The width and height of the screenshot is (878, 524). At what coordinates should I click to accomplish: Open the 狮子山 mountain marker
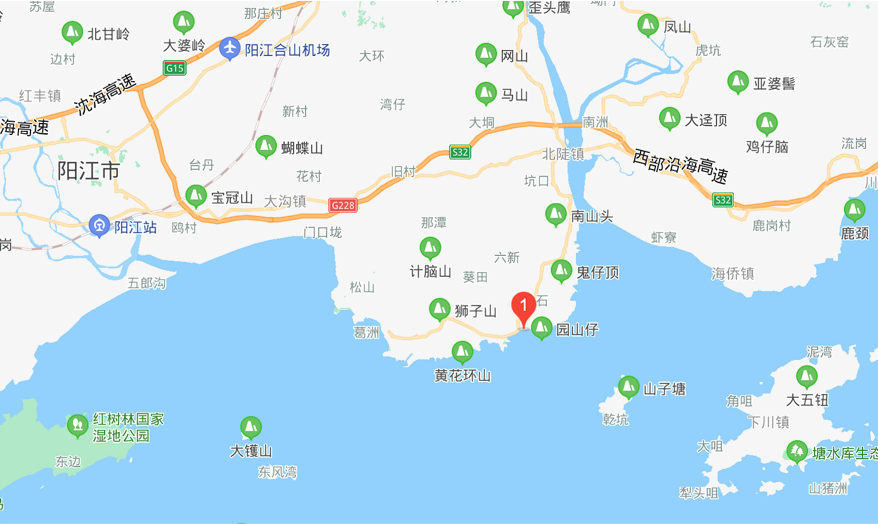pyautogui.click(x=439, y=309)
